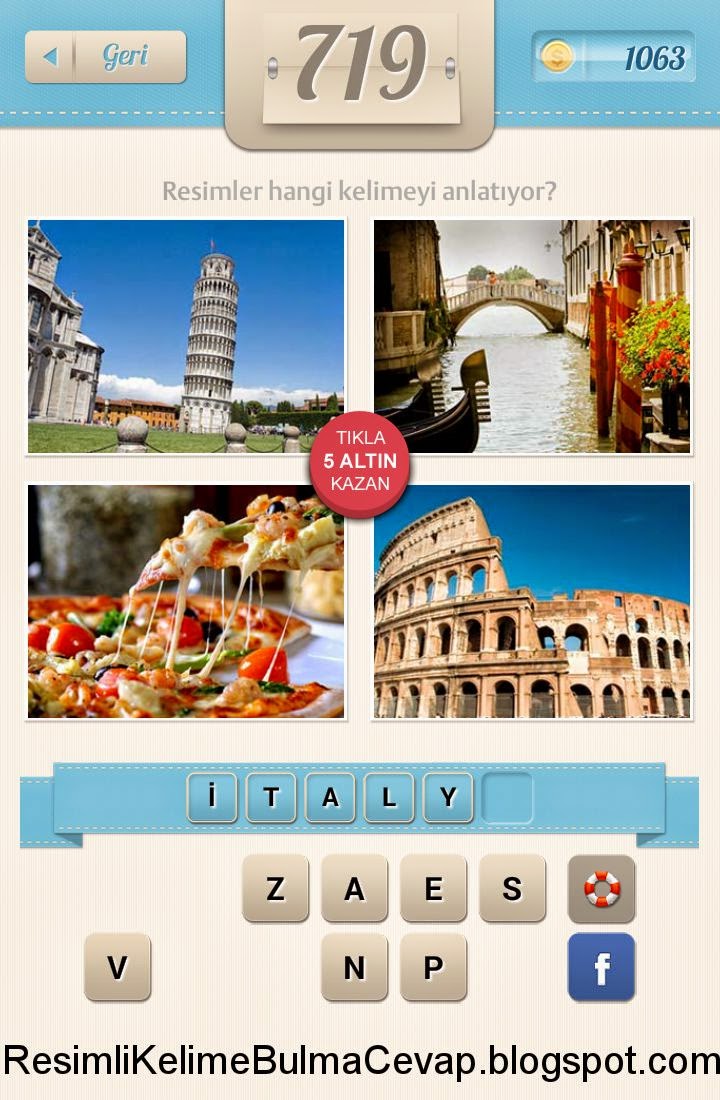Remove the İ from the answer row
Viewport: 720px width, 1100px height.
212,798
